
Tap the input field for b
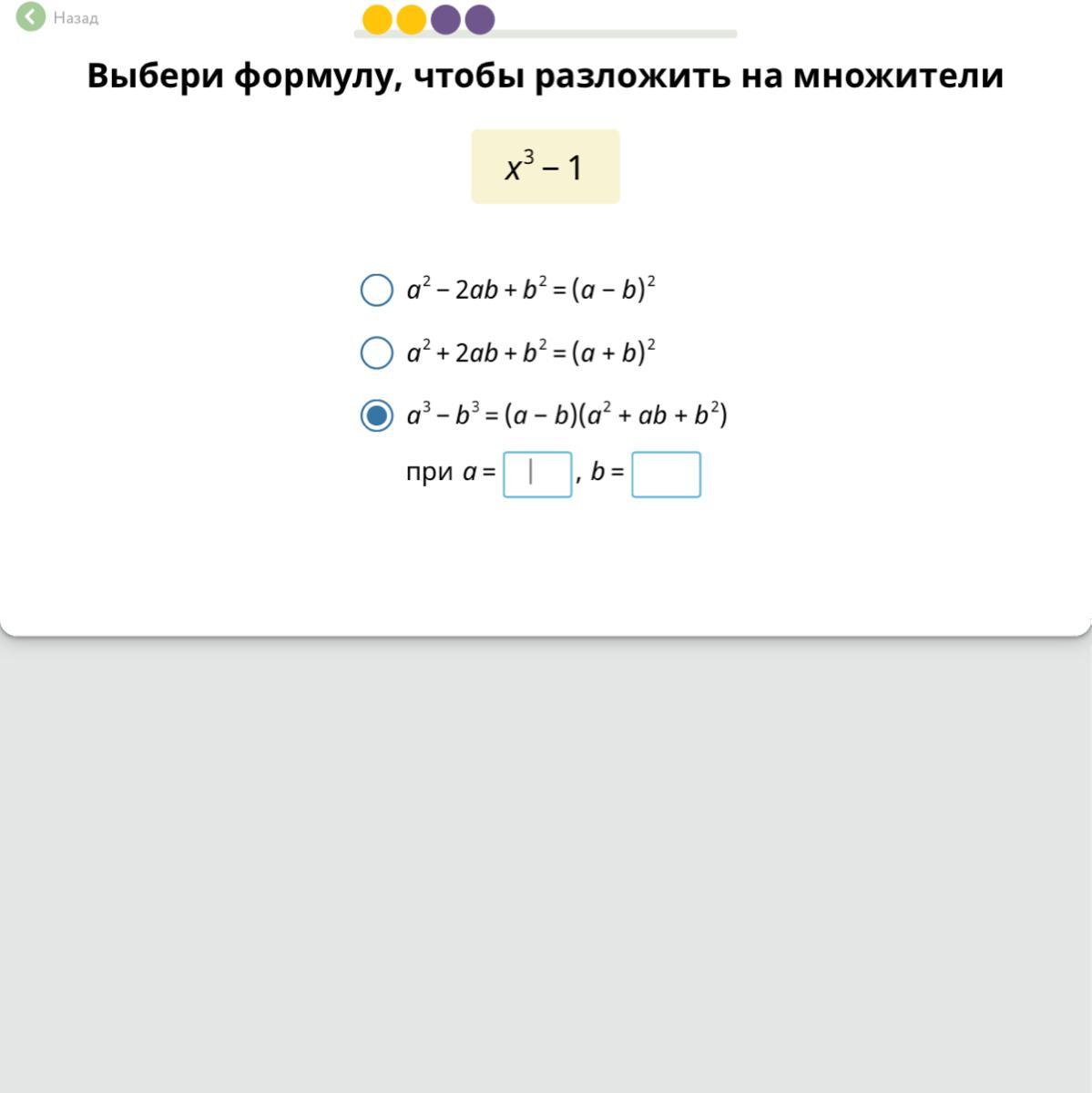(x=666, y=475)
